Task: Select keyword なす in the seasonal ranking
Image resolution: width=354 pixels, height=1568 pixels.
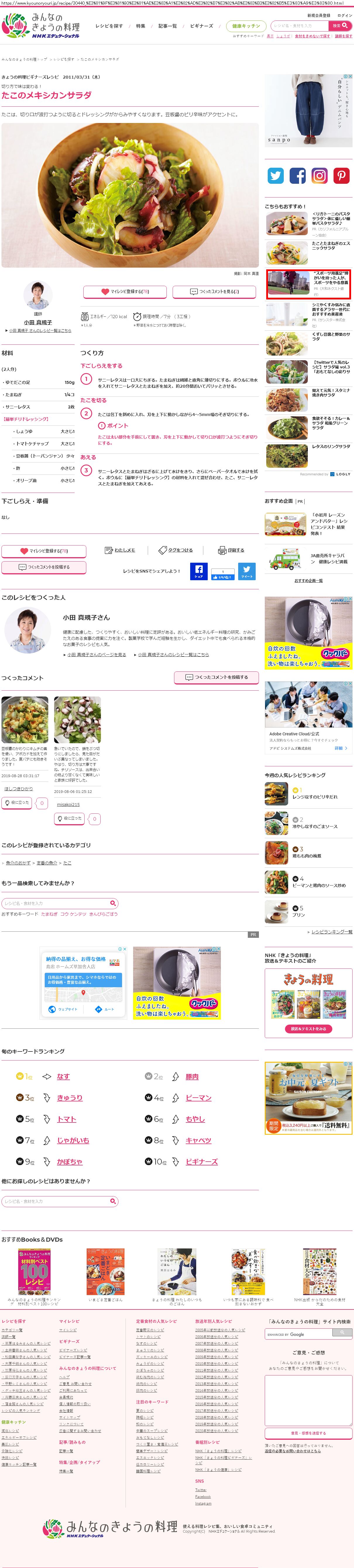Action: pyautogui.click(x=63, y=1077)
